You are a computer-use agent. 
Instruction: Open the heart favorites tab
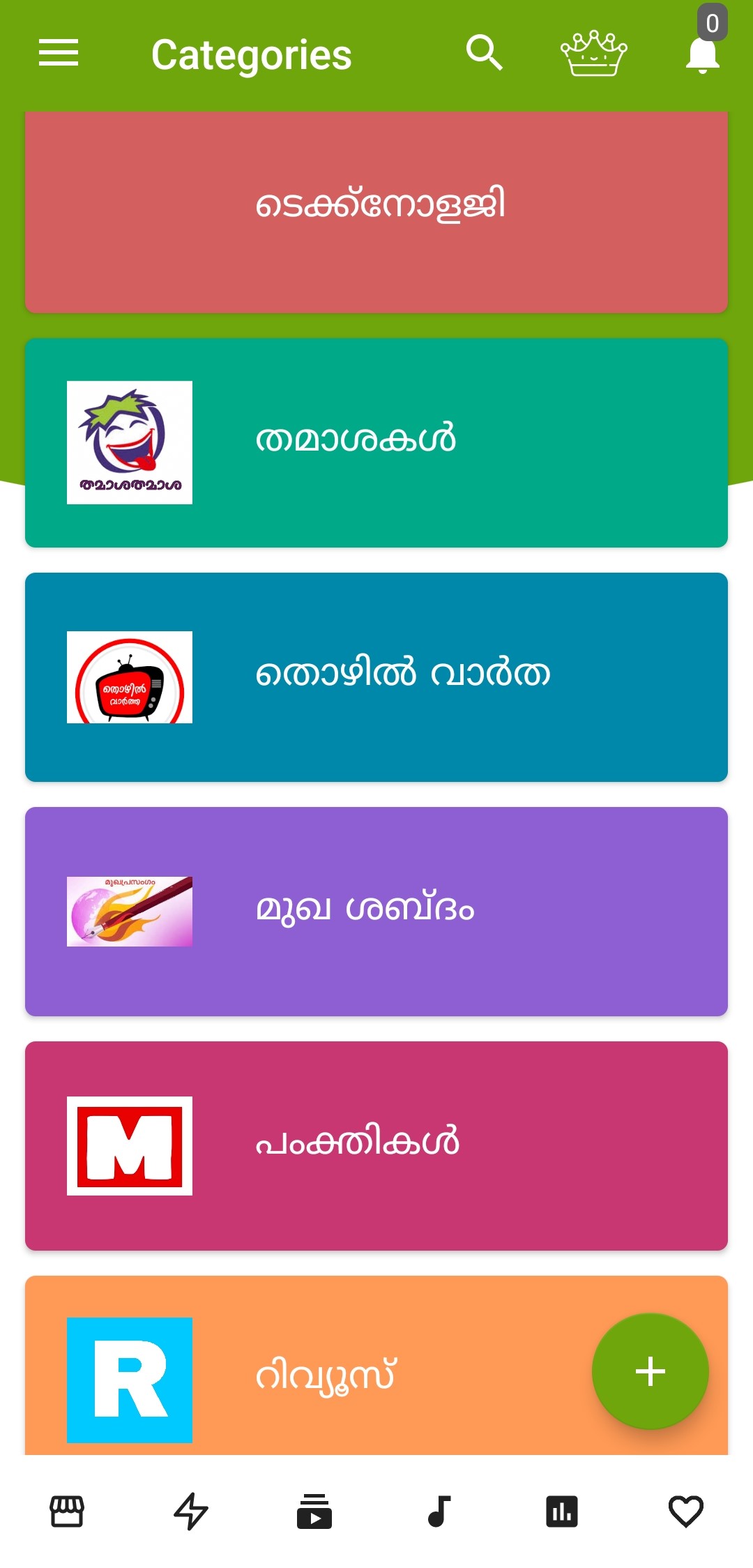(x=685, y=1512)
